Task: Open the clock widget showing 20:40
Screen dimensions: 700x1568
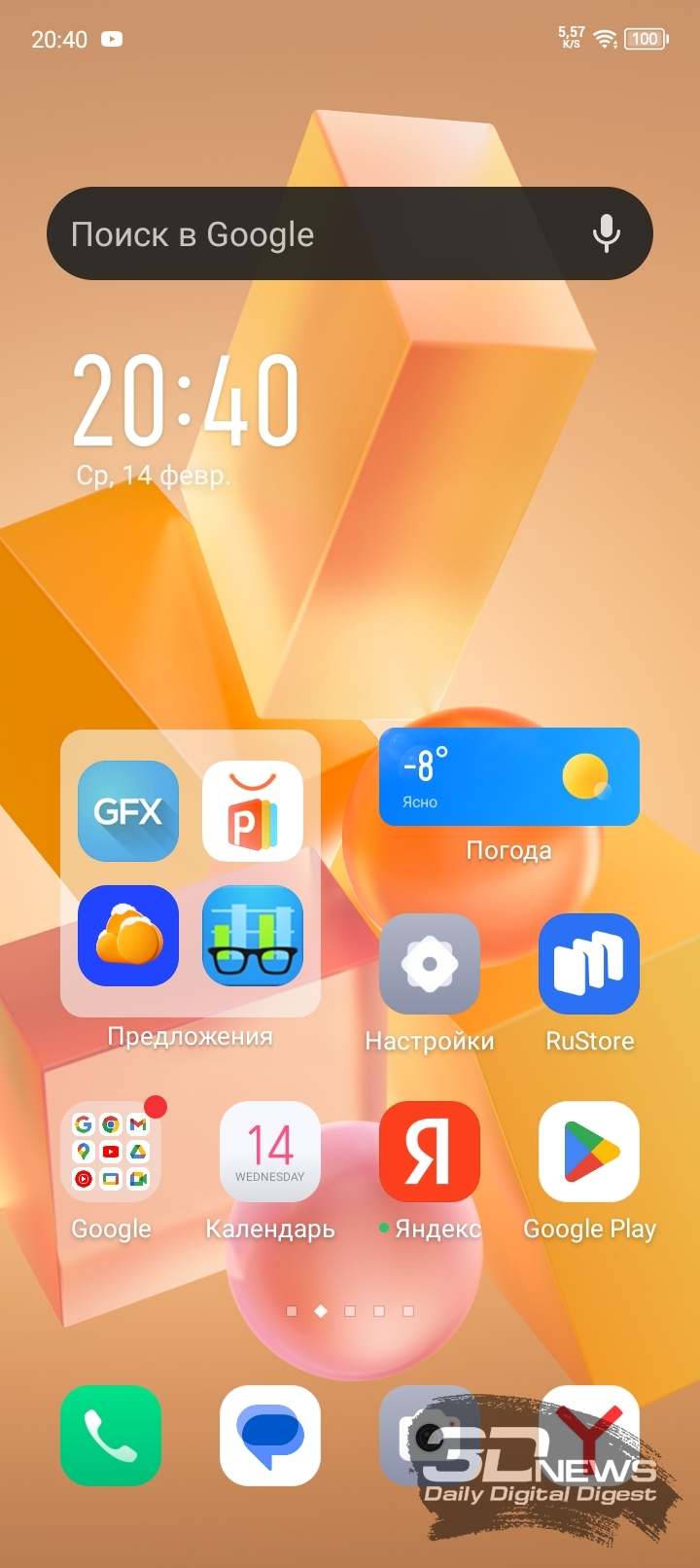Action: pos(185,401)
